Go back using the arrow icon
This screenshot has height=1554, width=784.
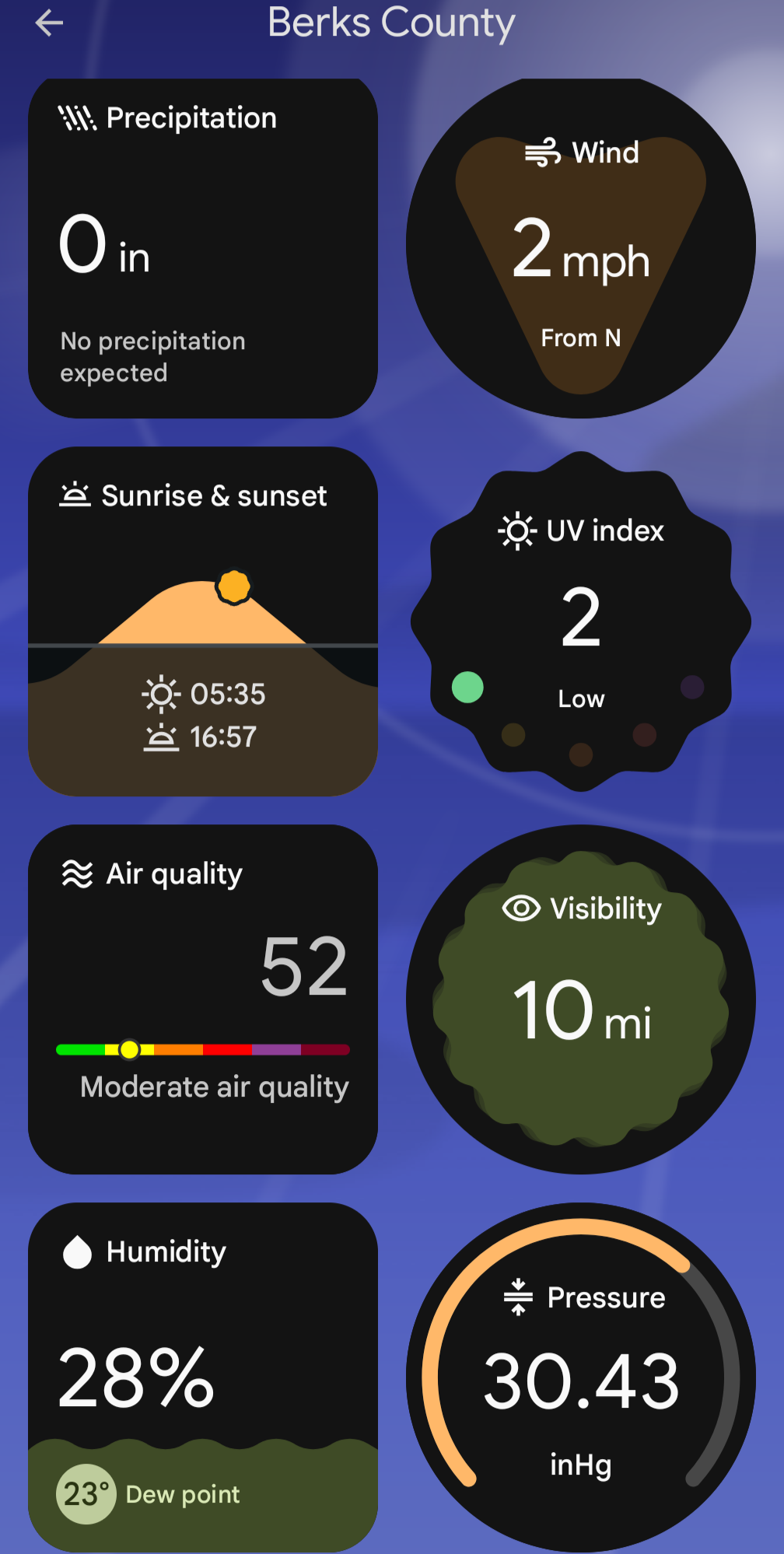tap(49, 23)
